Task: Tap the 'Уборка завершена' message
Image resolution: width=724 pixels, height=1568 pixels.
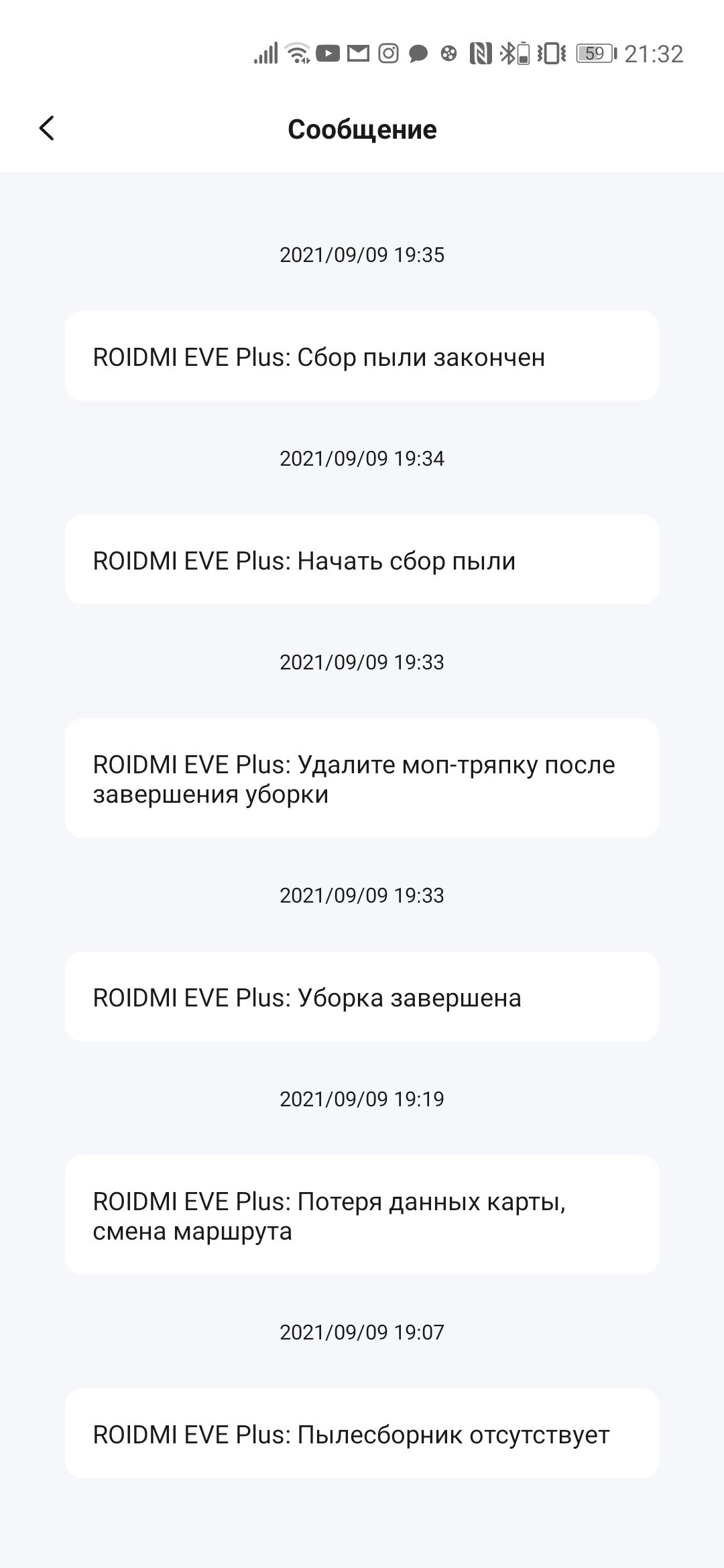Action: (362, 996)
